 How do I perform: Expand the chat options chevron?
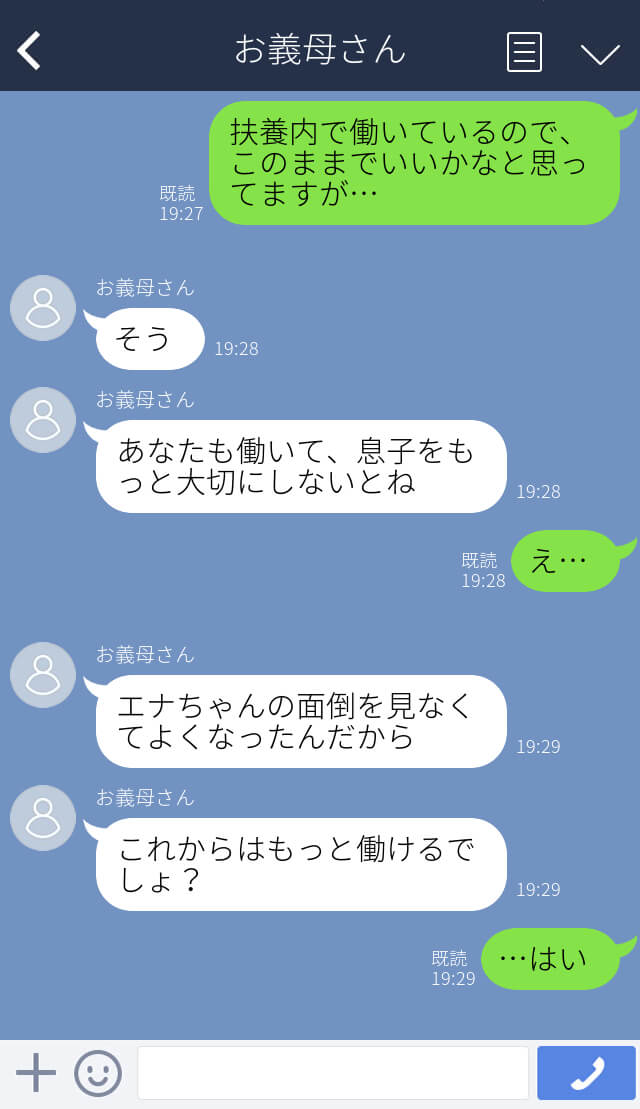600,52
